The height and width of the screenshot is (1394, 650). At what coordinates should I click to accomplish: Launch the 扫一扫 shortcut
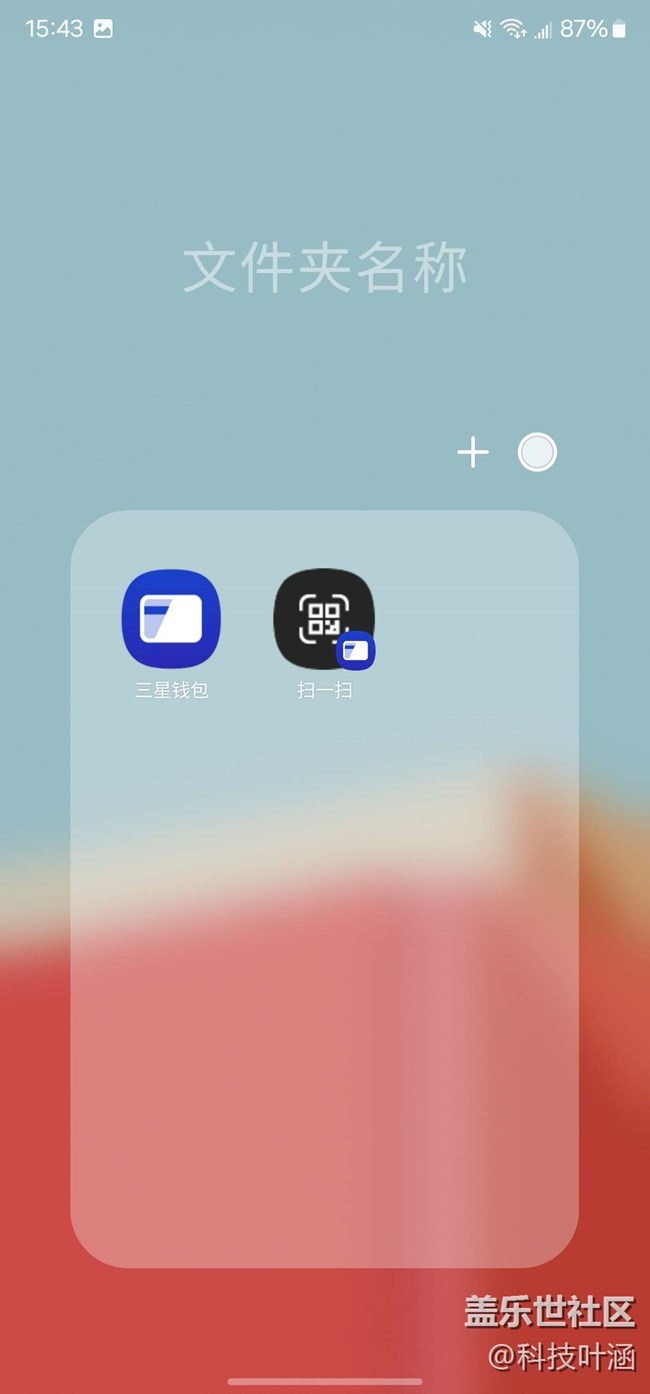coord(324,620)
